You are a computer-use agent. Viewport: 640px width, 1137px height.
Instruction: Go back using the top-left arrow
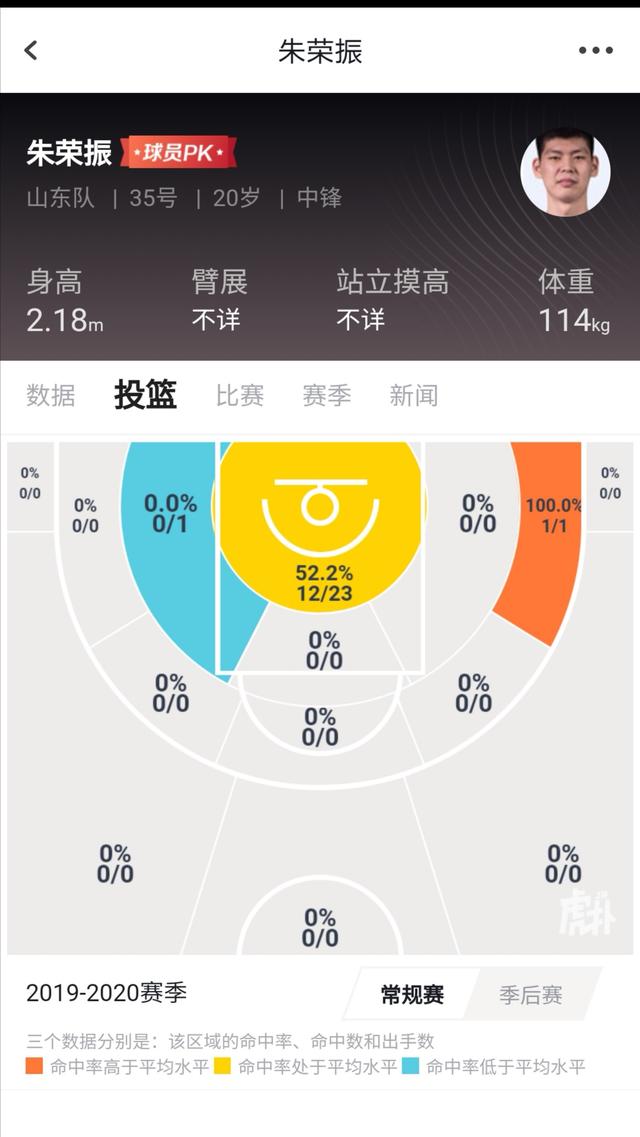tap(31, 50)
